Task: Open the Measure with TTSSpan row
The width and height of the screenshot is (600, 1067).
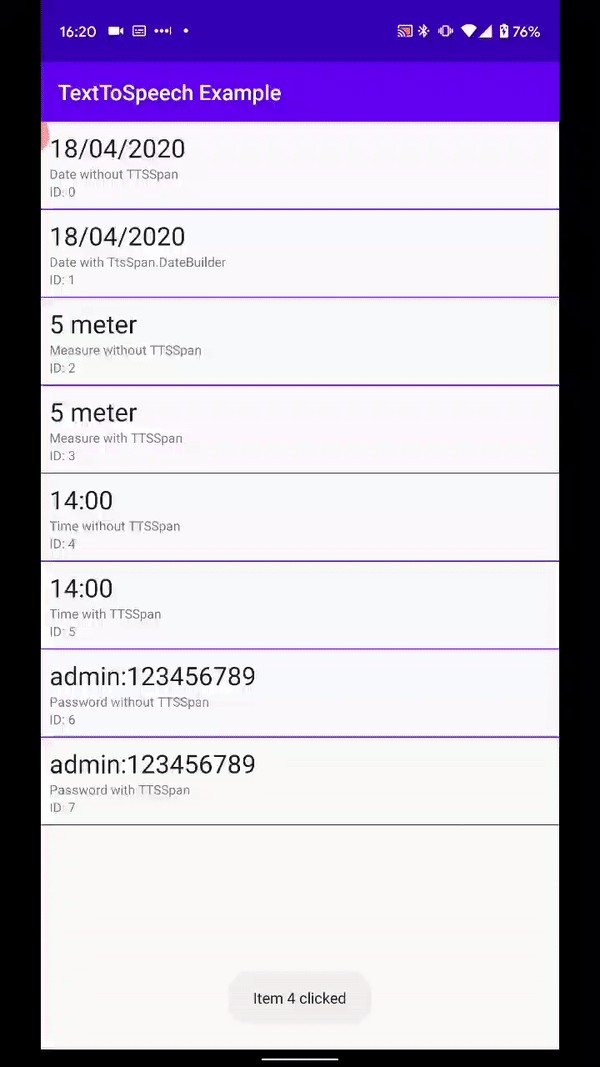Action: tap(300, 429)
